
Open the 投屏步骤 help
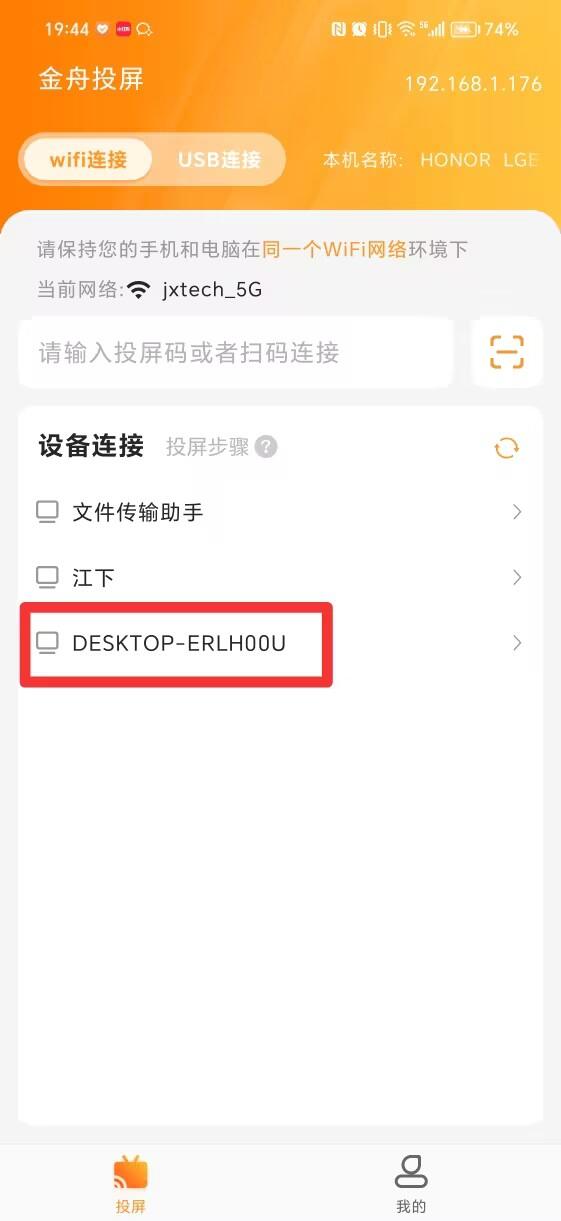(x=221, y=447)
